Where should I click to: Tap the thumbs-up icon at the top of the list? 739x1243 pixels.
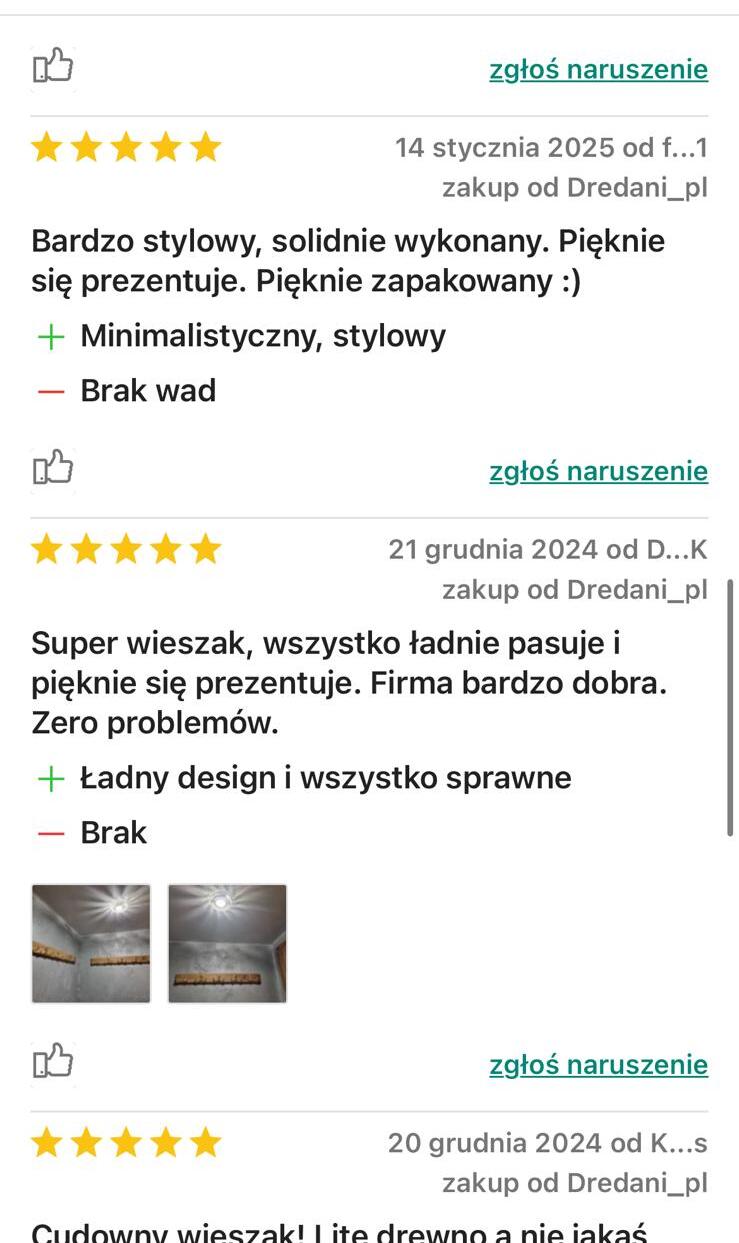click(x=53, y=67)
